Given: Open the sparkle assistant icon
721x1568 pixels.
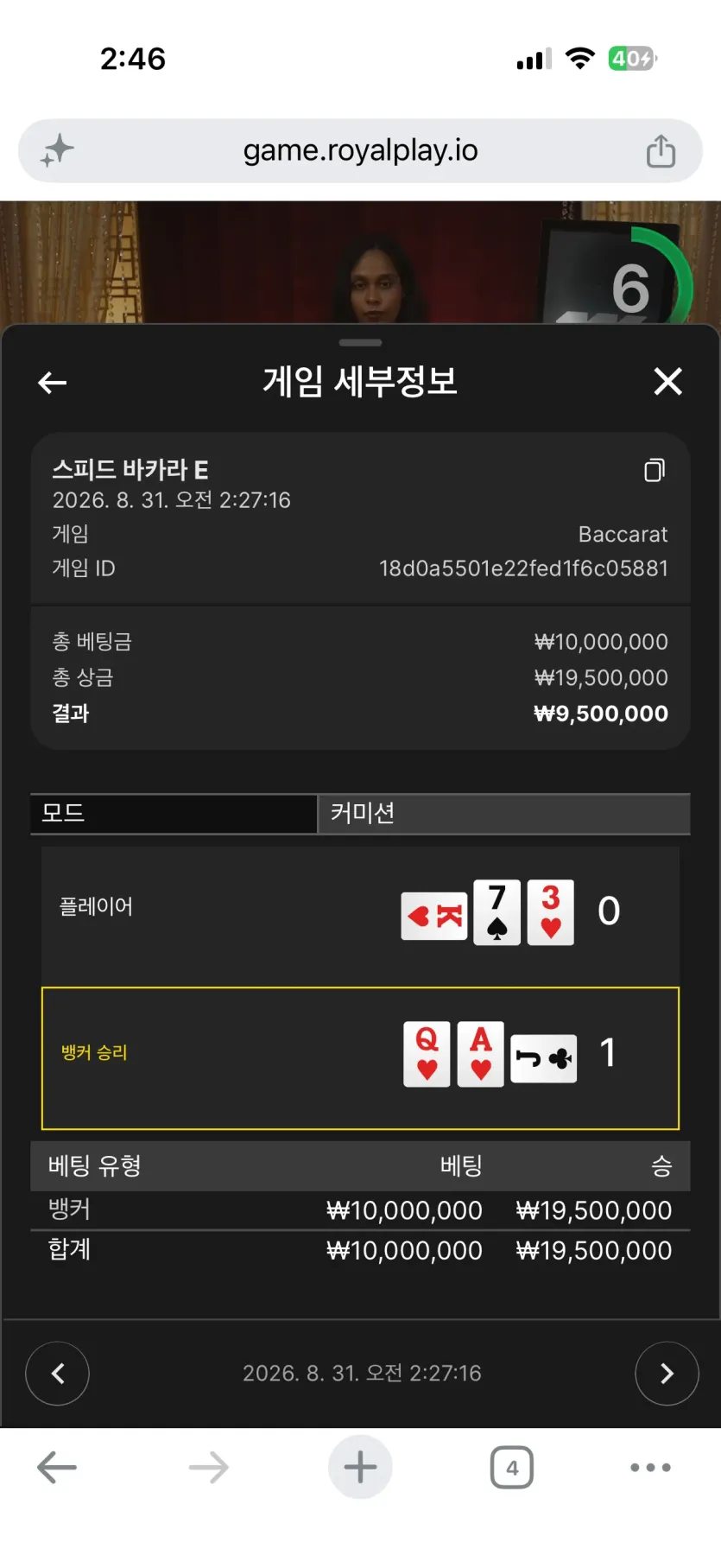Looking at the screenshot, I should point(57,150).
